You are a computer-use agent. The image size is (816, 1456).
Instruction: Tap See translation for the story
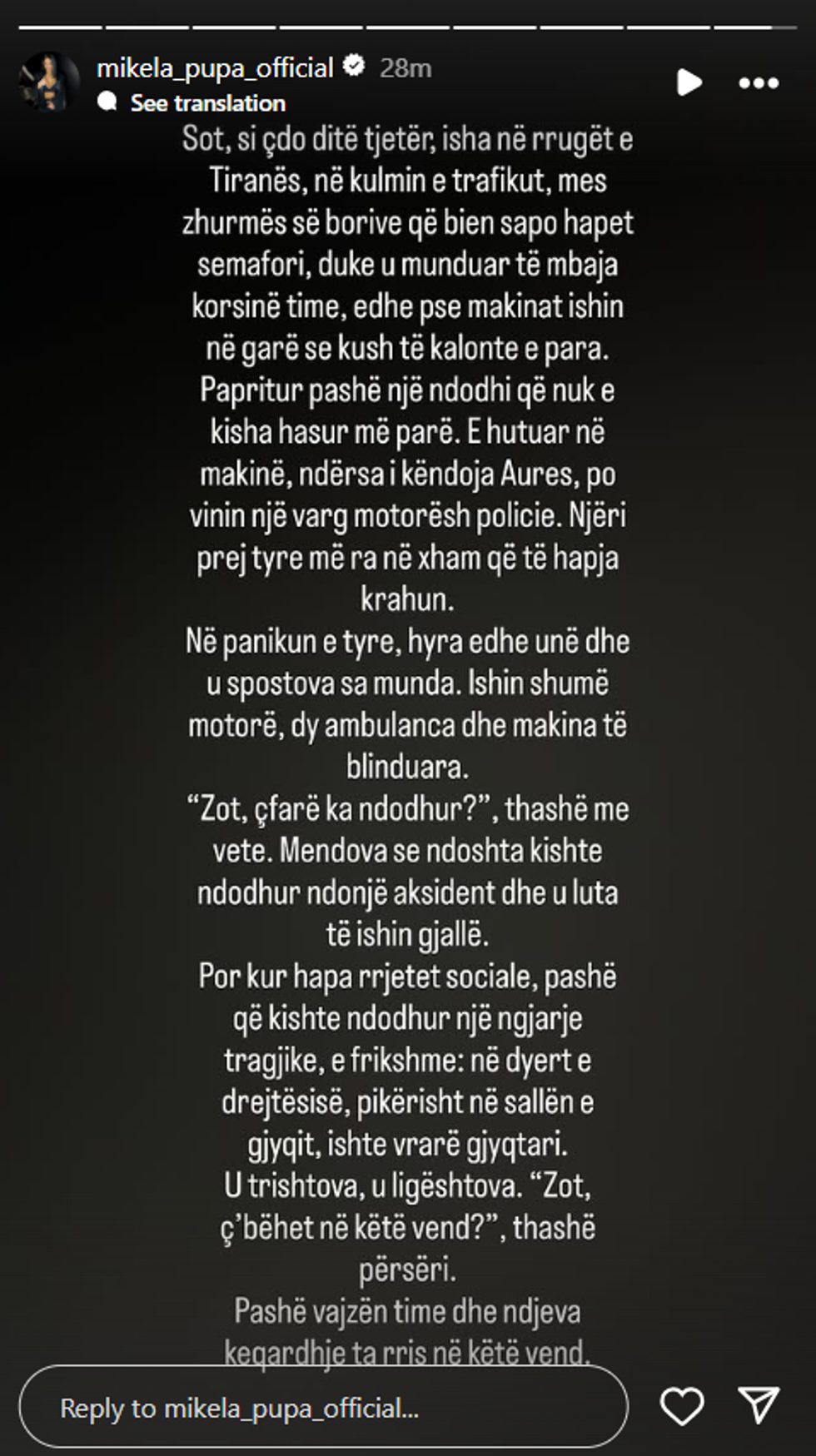pos(207,103)
